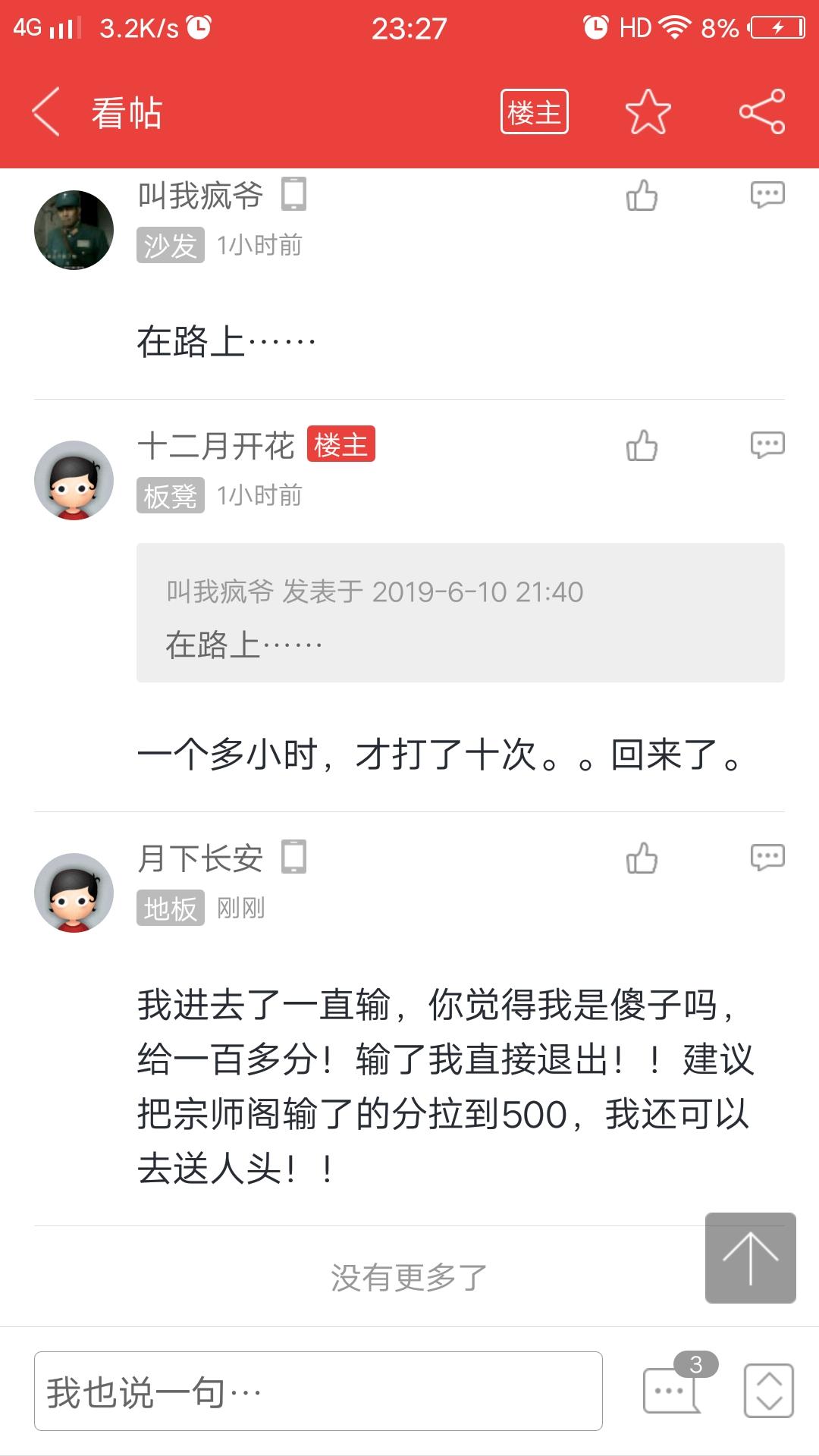Open the quoted 叫我疯爷 post
Screen dimensions: 819x1456
click(460, 613)
